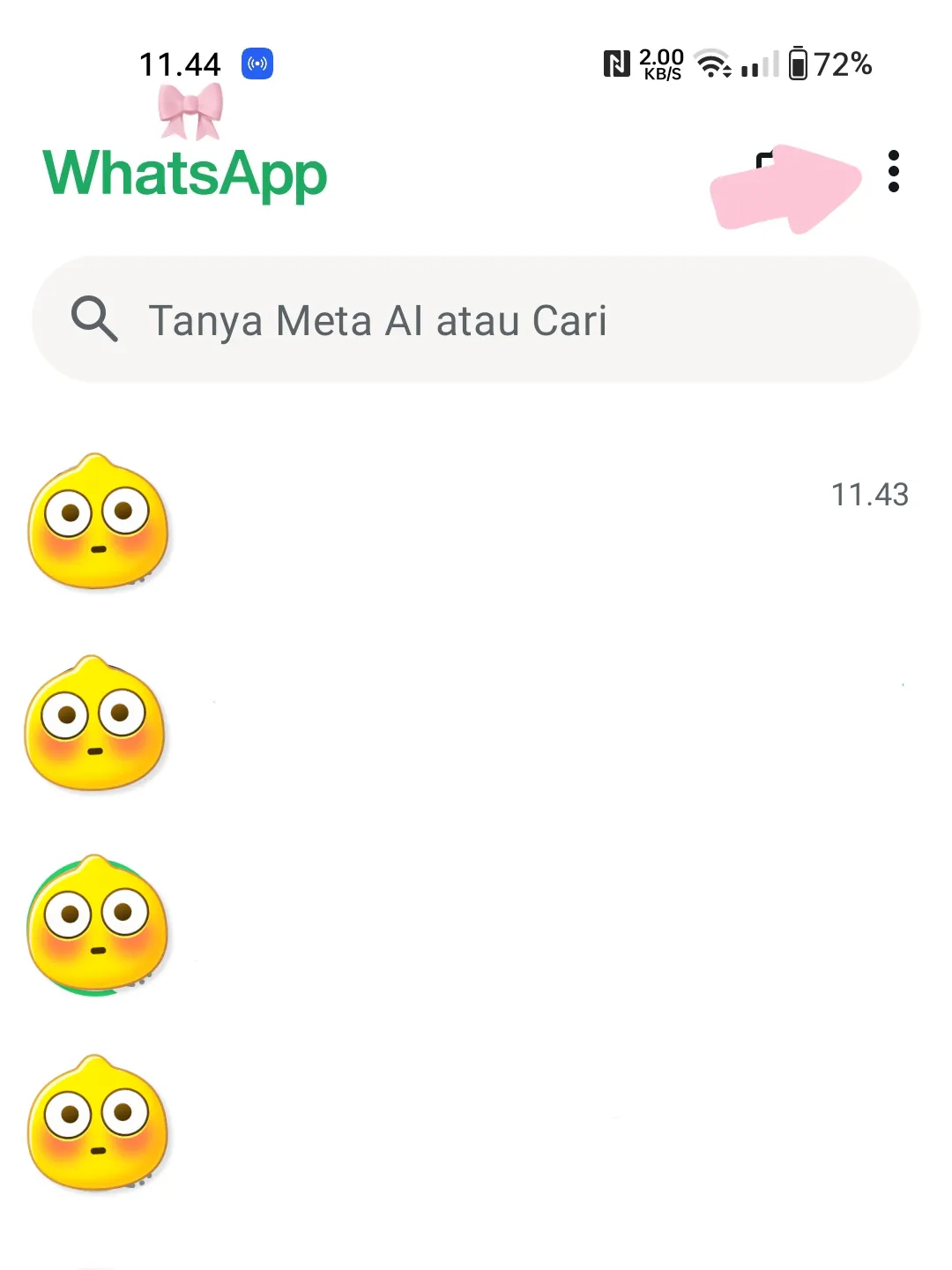952x1270 pixels.
Task: Open the three-dot overflow menu
Action: tap(893, 171)
